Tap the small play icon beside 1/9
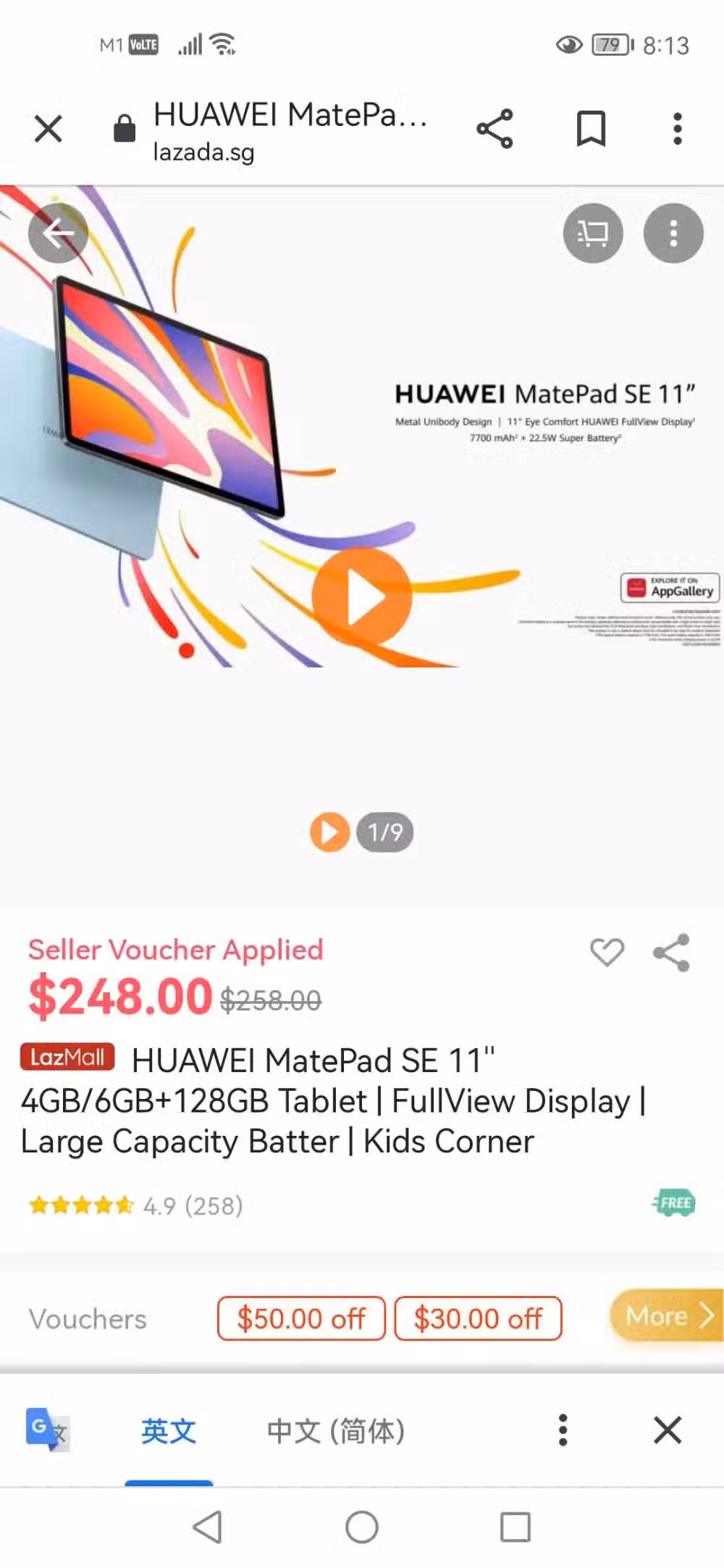Screen dimensions: 724x1568 tap(329, 833)
